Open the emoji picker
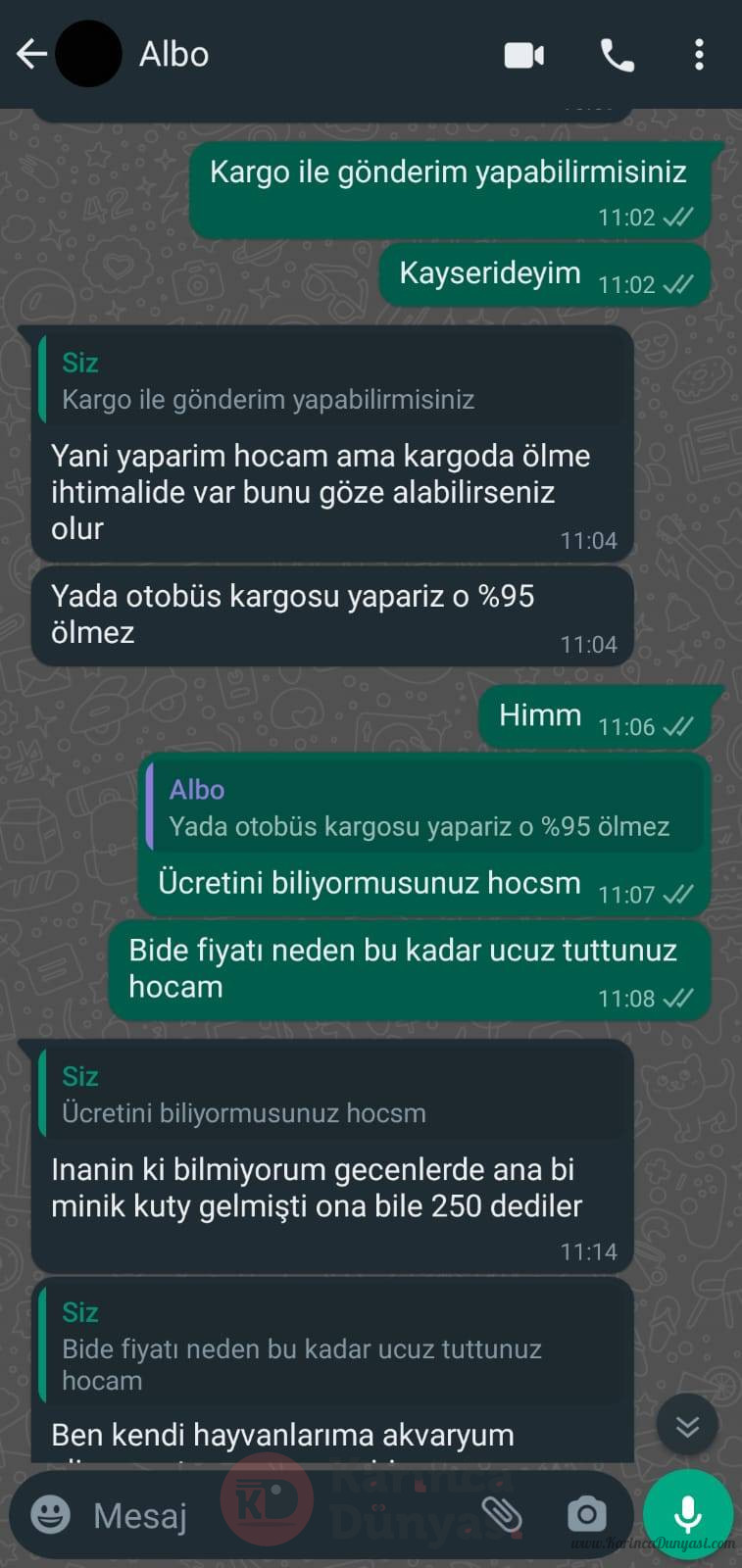Screen dimensions: 742x1568 [50, 1515]
